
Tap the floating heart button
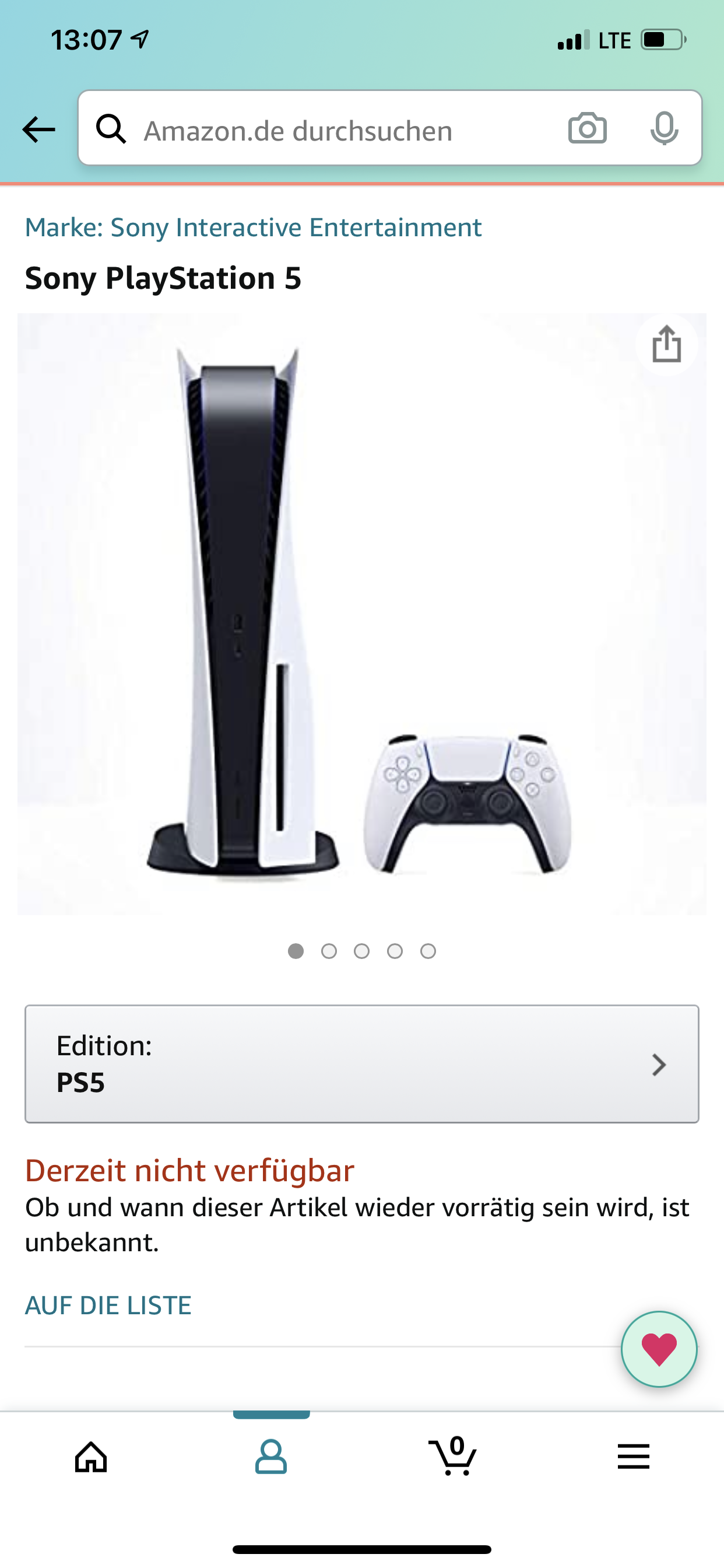coord(659,1349)
